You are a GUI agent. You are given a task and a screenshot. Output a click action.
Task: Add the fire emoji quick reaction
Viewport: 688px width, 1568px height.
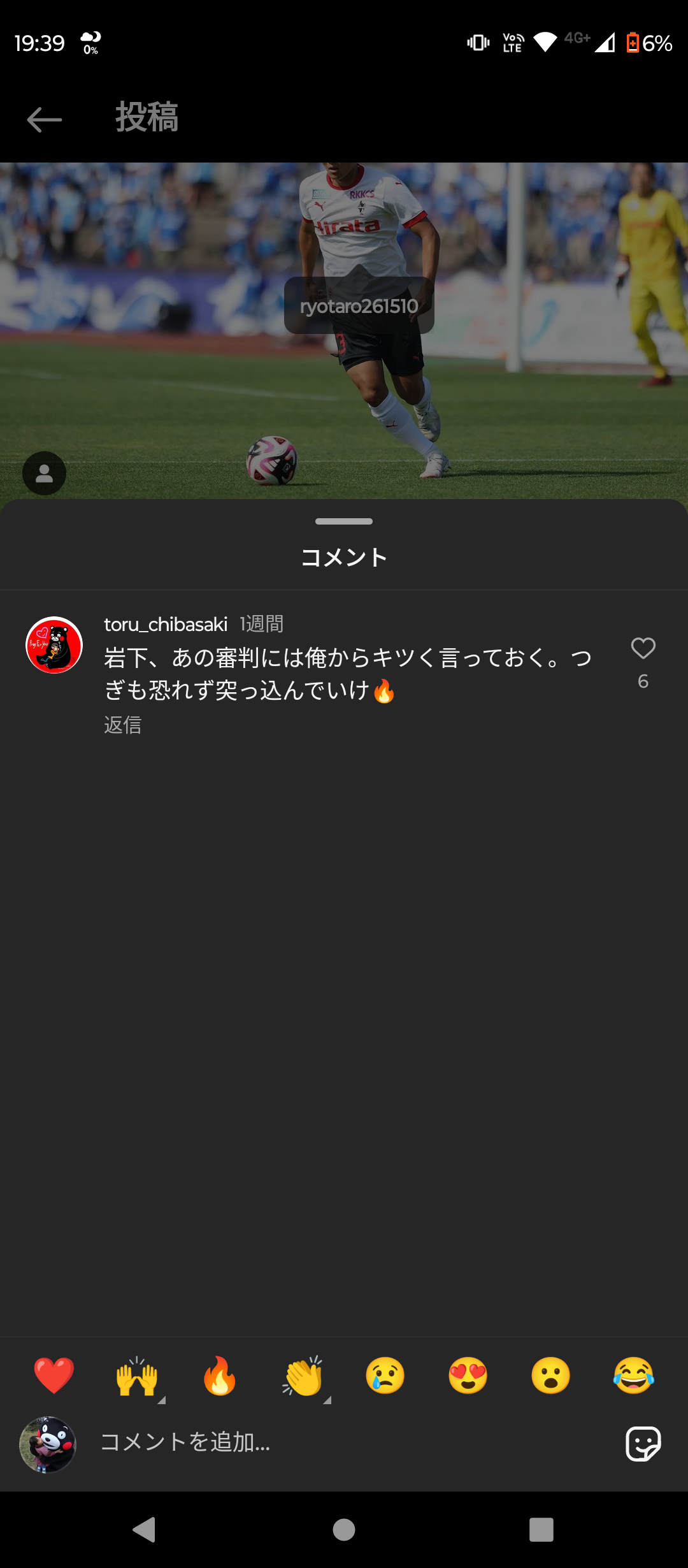(x=220, y=1376)
